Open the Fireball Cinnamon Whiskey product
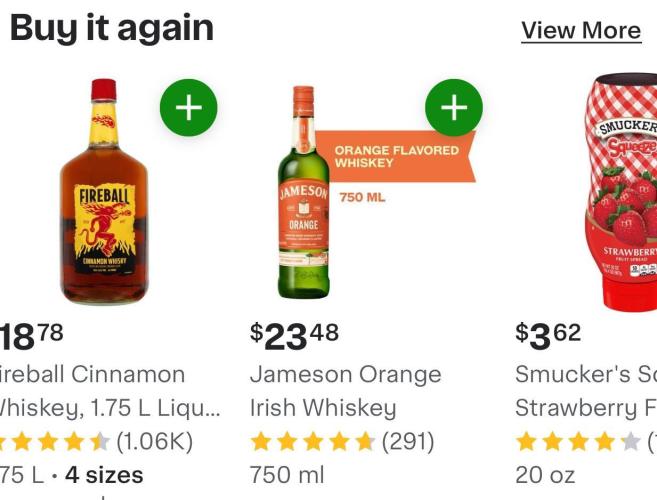 [103, 192]
